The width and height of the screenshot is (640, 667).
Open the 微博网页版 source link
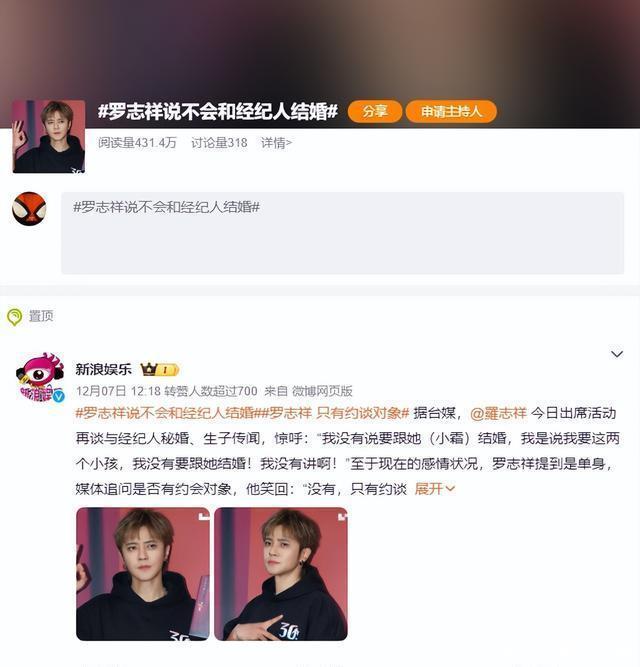pyautogui.click(x=322, y=391)
